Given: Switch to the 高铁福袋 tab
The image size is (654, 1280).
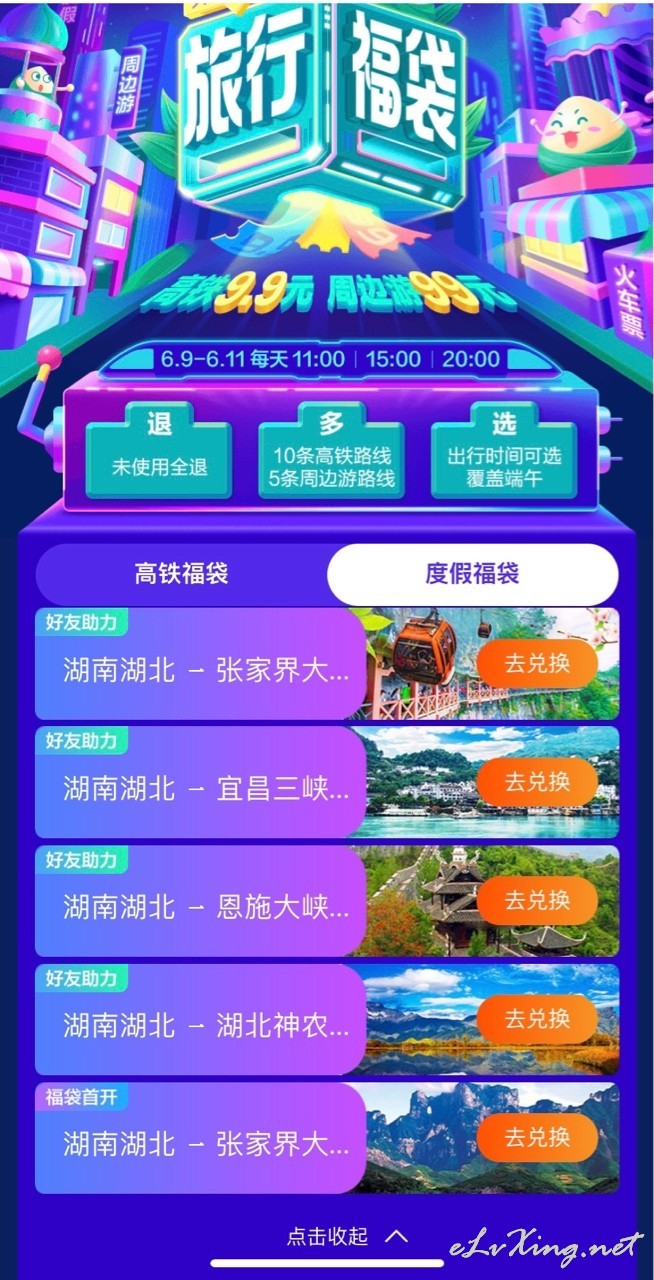Looking at the screenshot, I should [182, 574].
